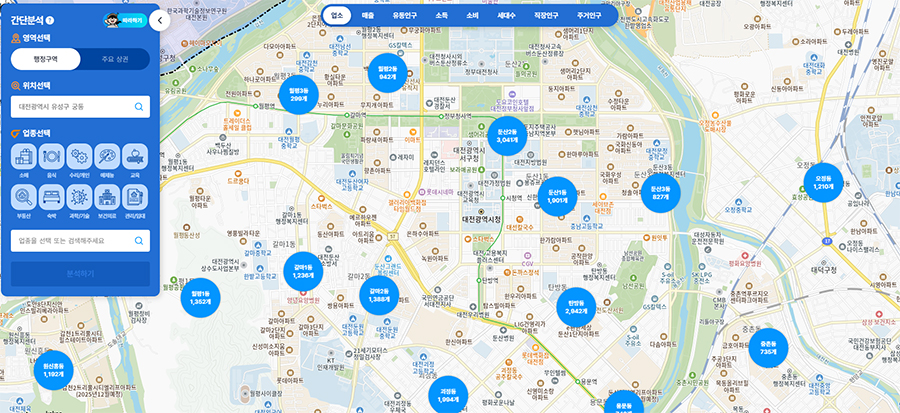Tap the business type search field
The height and width of the screenshot is (413, 900).
pyautogui.click(x=80, y=240)
